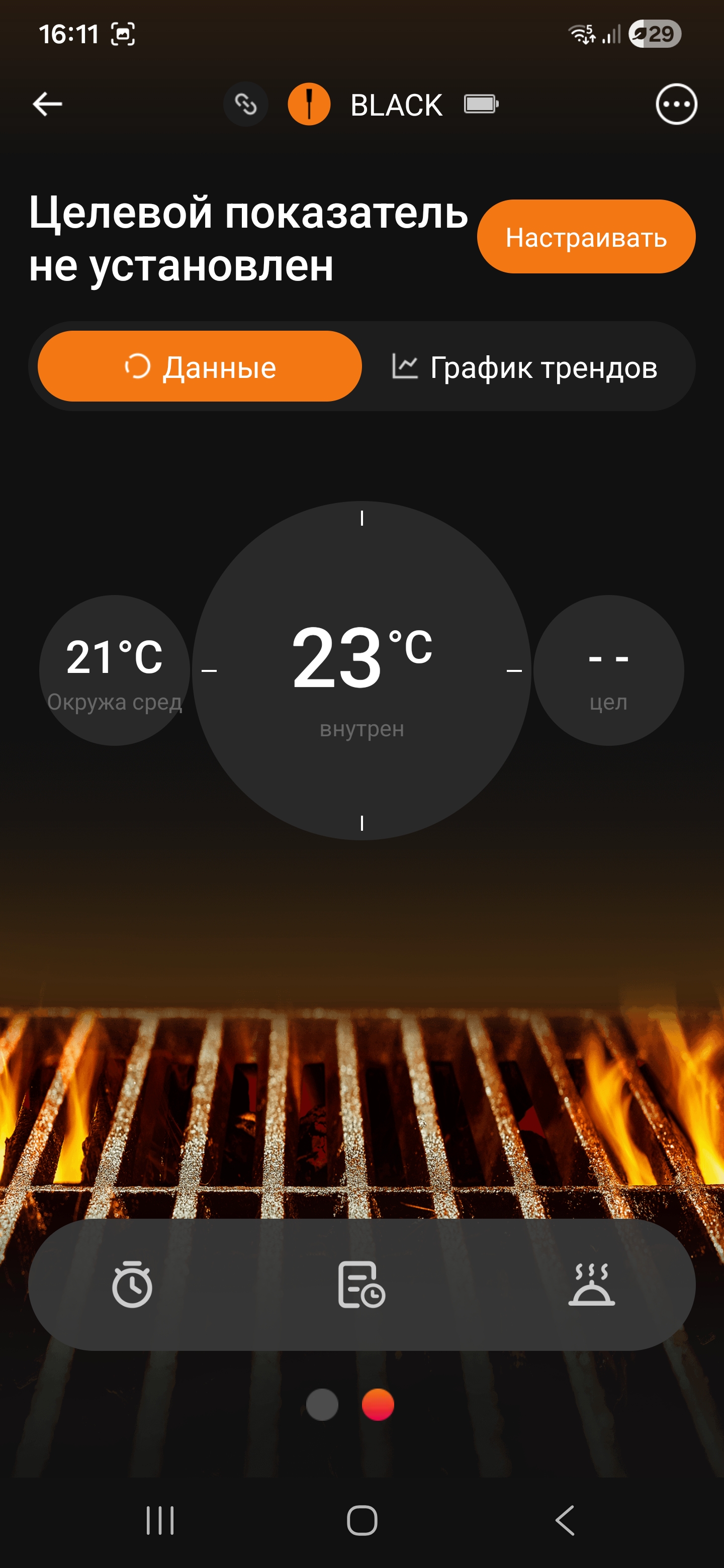Open the timer stopwatch icon
The image size is (724, 1568).
132,1285
